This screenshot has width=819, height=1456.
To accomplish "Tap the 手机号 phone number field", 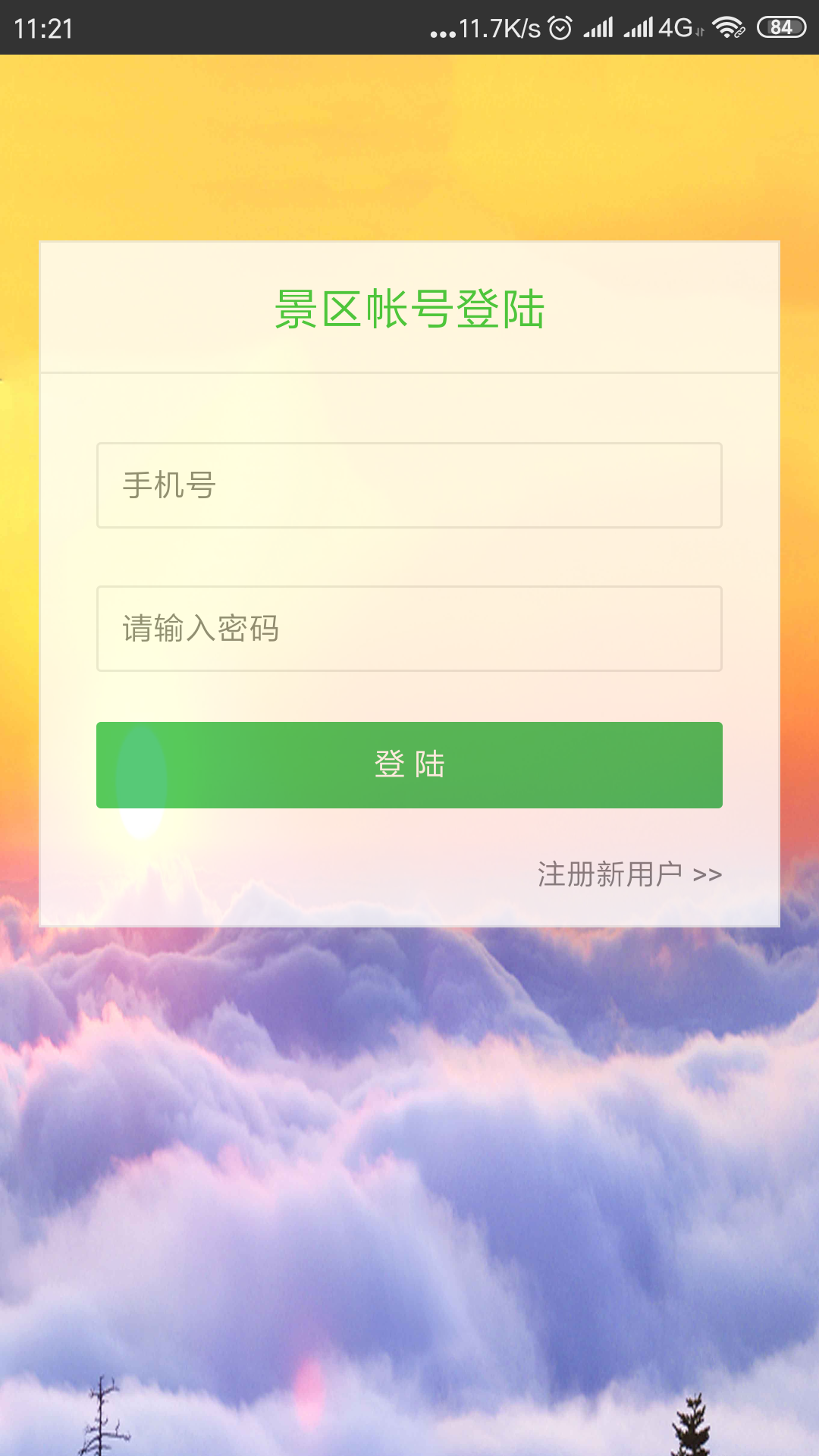I will click(409, 485).
